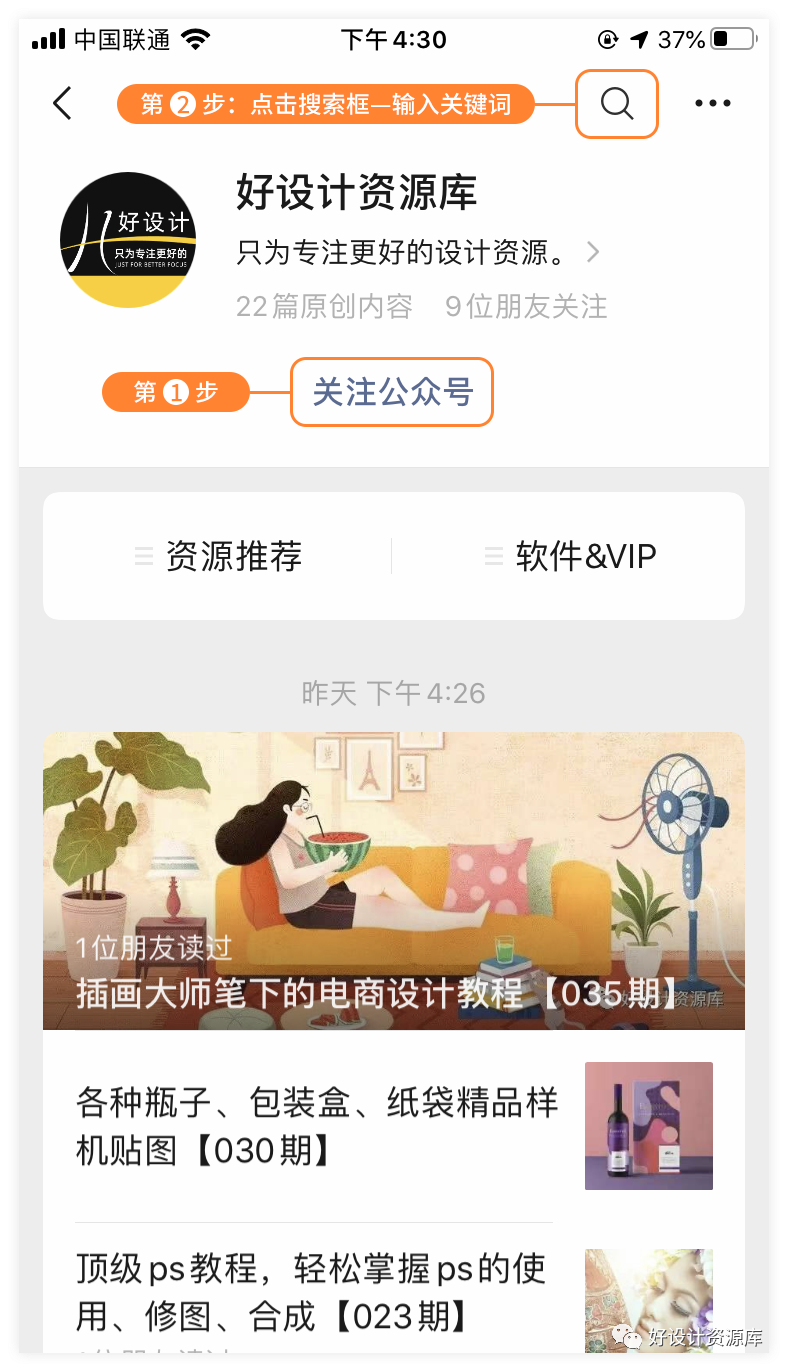The image size is (788, 1372).
Task: Open the 插画大师笔下的电商设计教程【035期】 article
Action: 394,881
